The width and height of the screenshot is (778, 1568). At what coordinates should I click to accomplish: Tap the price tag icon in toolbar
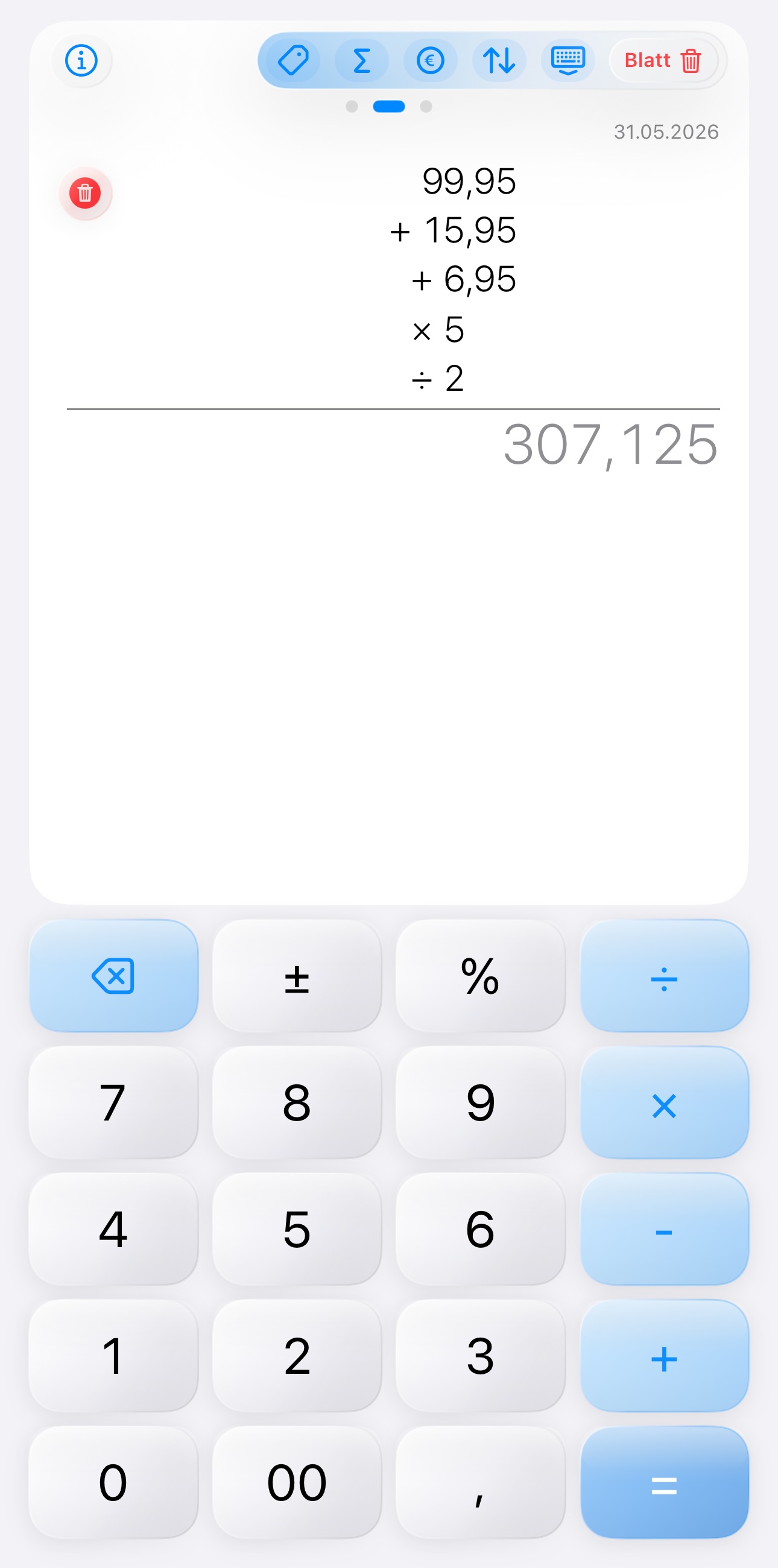coord(294,60)
